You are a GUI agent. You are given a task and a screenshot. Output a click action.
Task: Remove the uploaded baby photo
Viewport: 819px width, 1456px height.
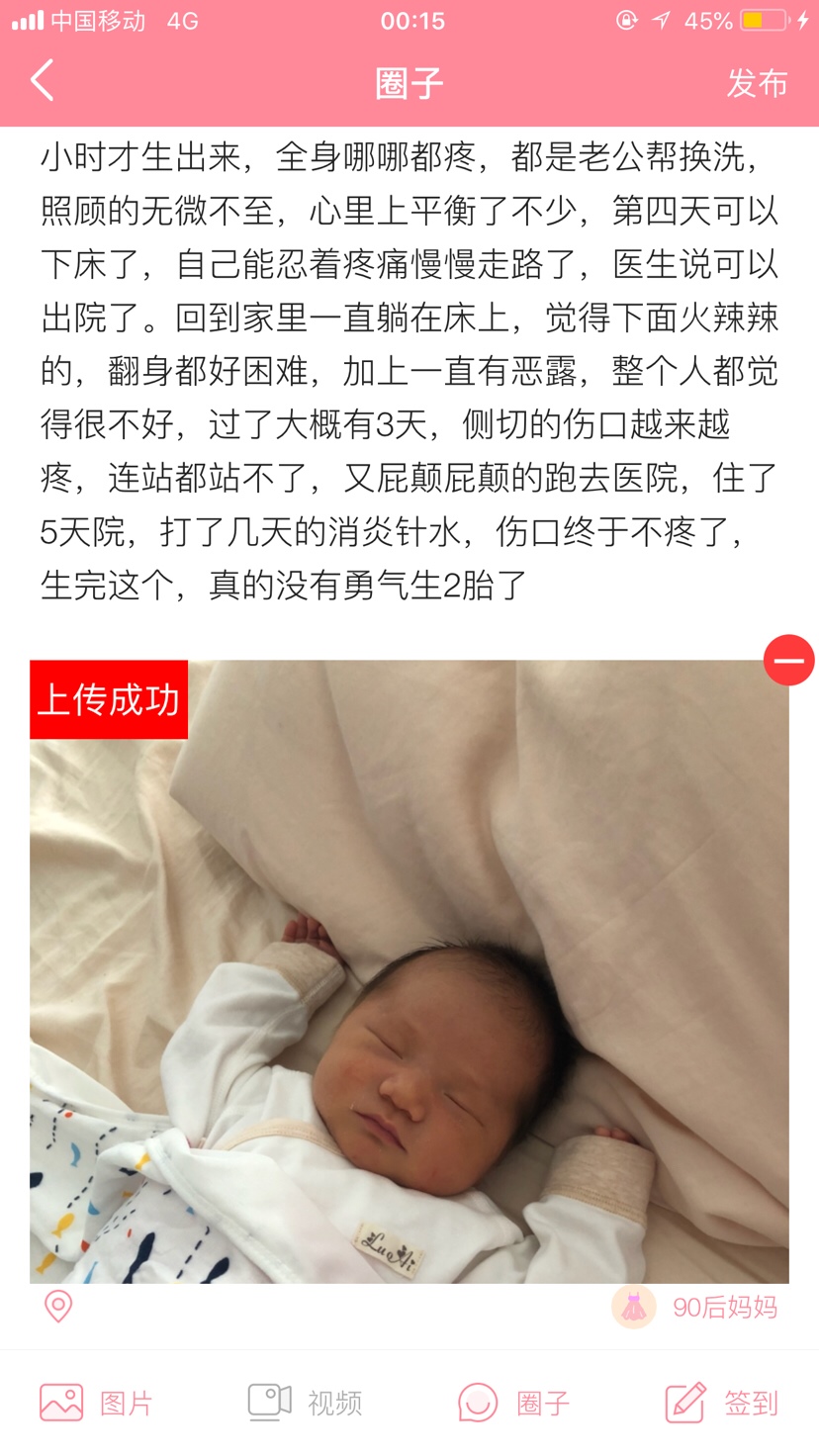[788, 661]
